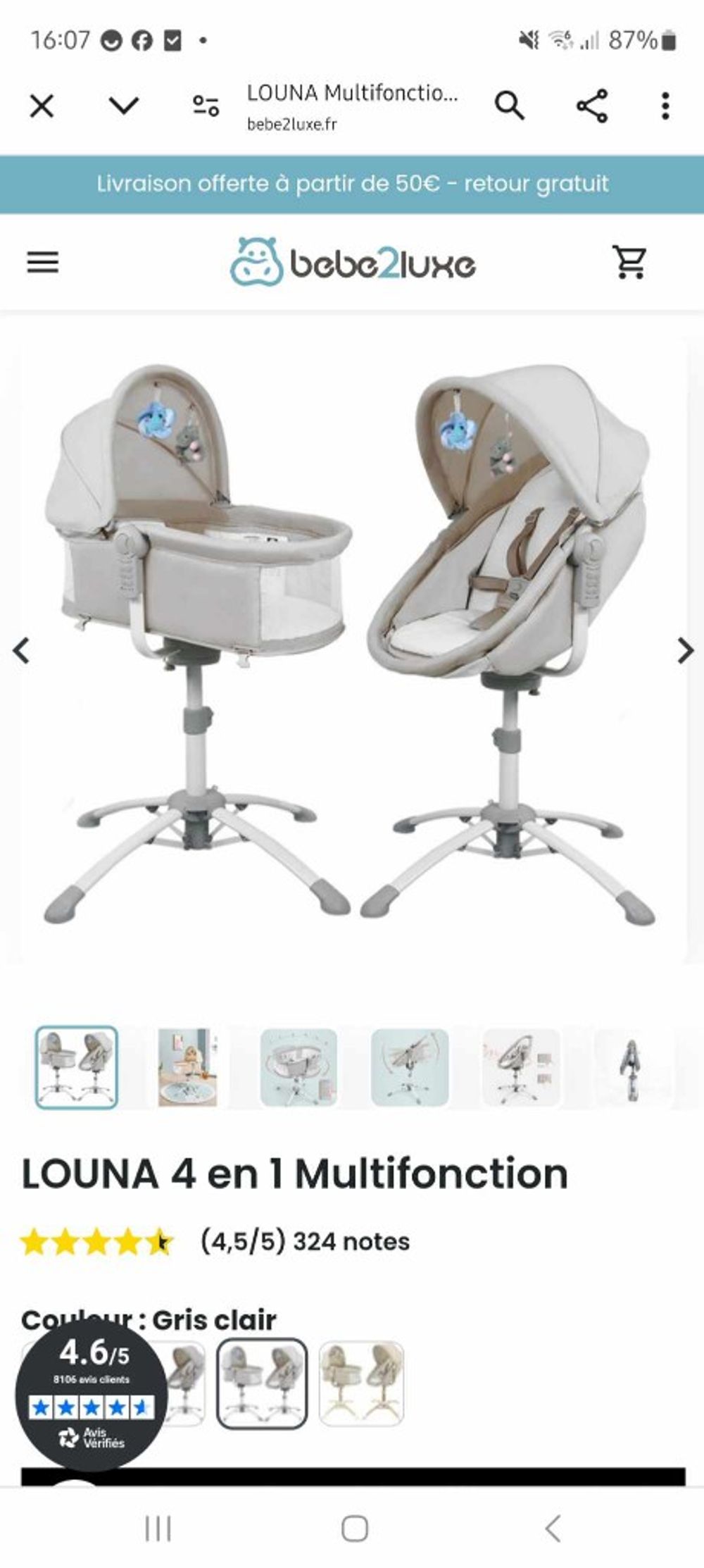Screen dimensions: 704x1568
Task: Share this LOUNA product page
Action: click(592, 106)
